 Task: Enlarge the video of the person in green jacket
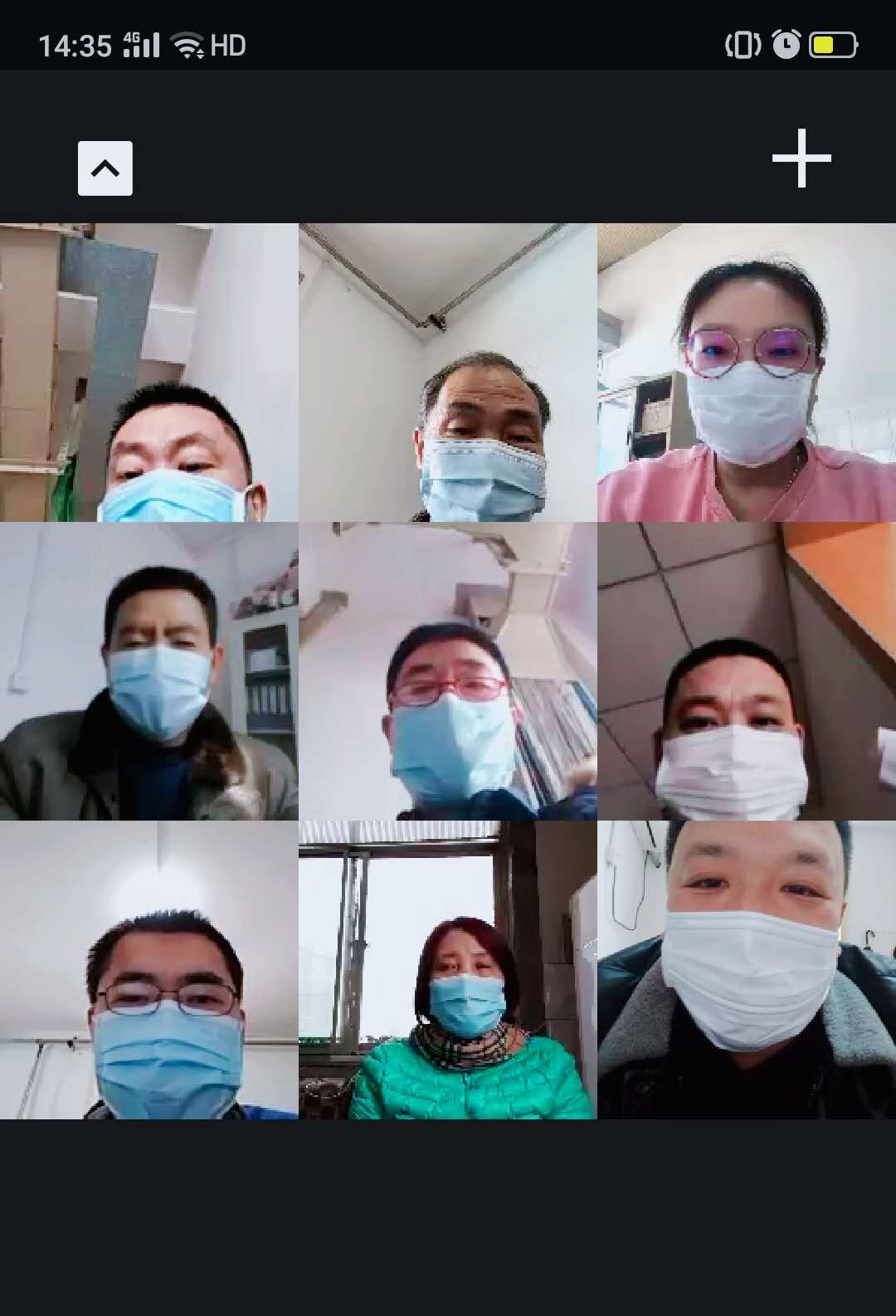point(447,970)
